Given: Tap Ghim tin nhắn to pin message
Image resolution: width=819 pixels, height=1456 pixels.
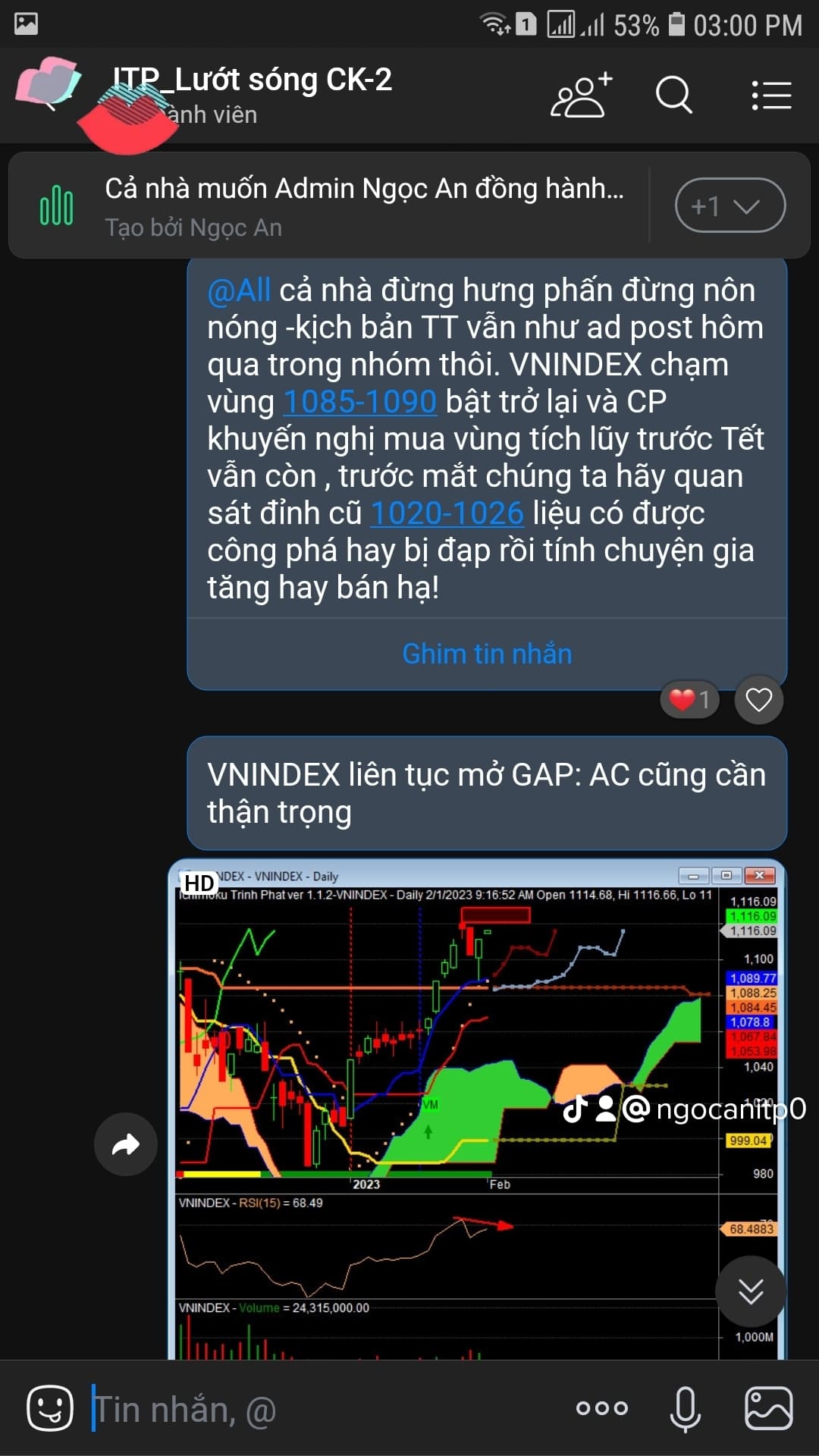Looking at the screenshot, I should [487, 654].
